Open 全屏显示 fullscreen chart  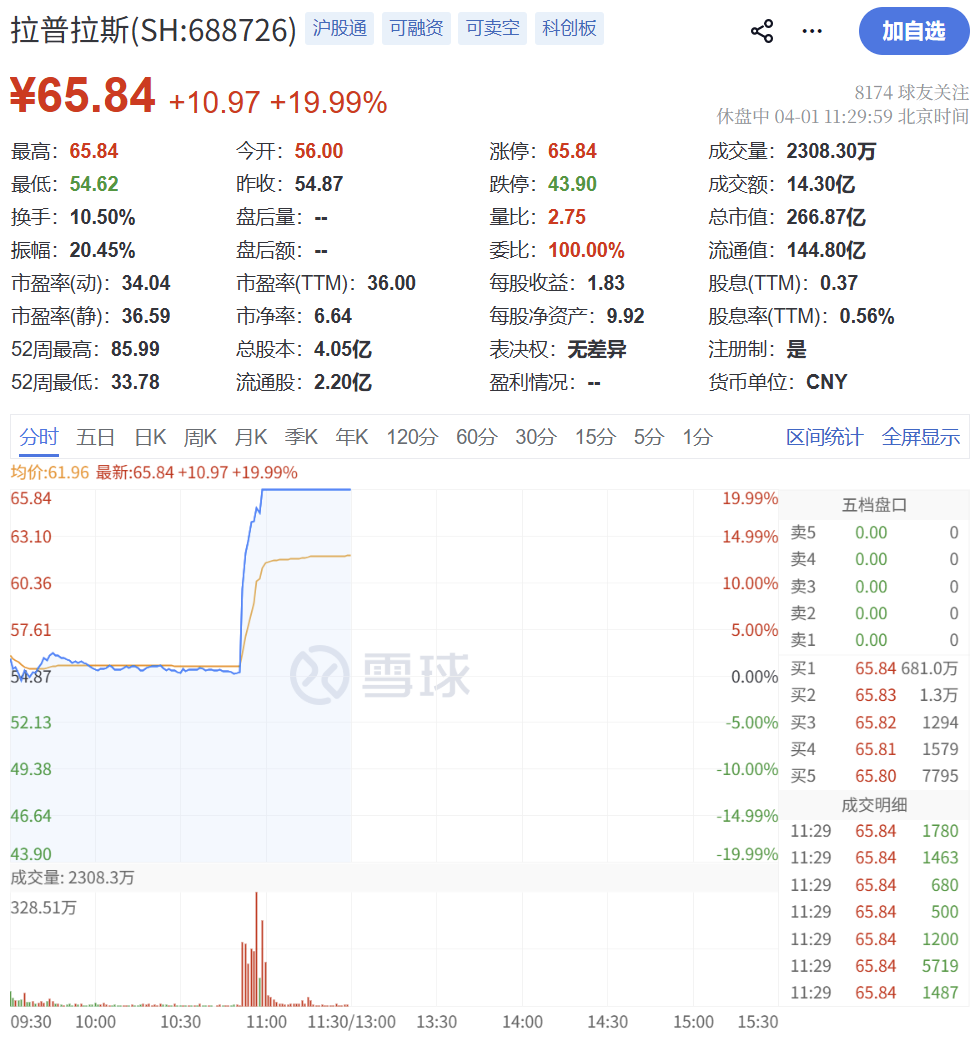point(920,437)
